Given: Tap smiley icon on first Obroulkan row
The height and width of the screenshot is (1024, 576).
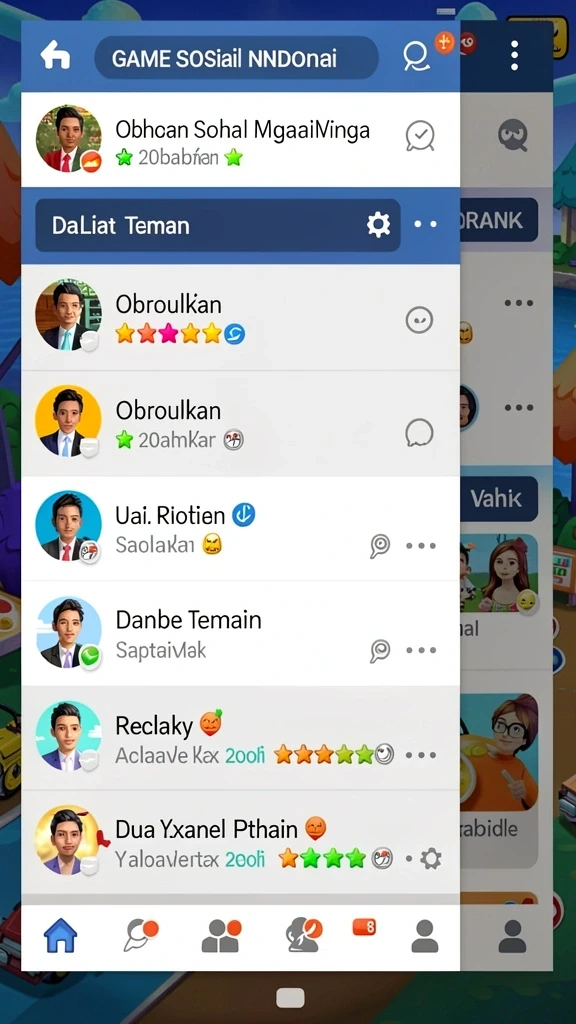Looking at the screenshot, I should tap(419, 321).
